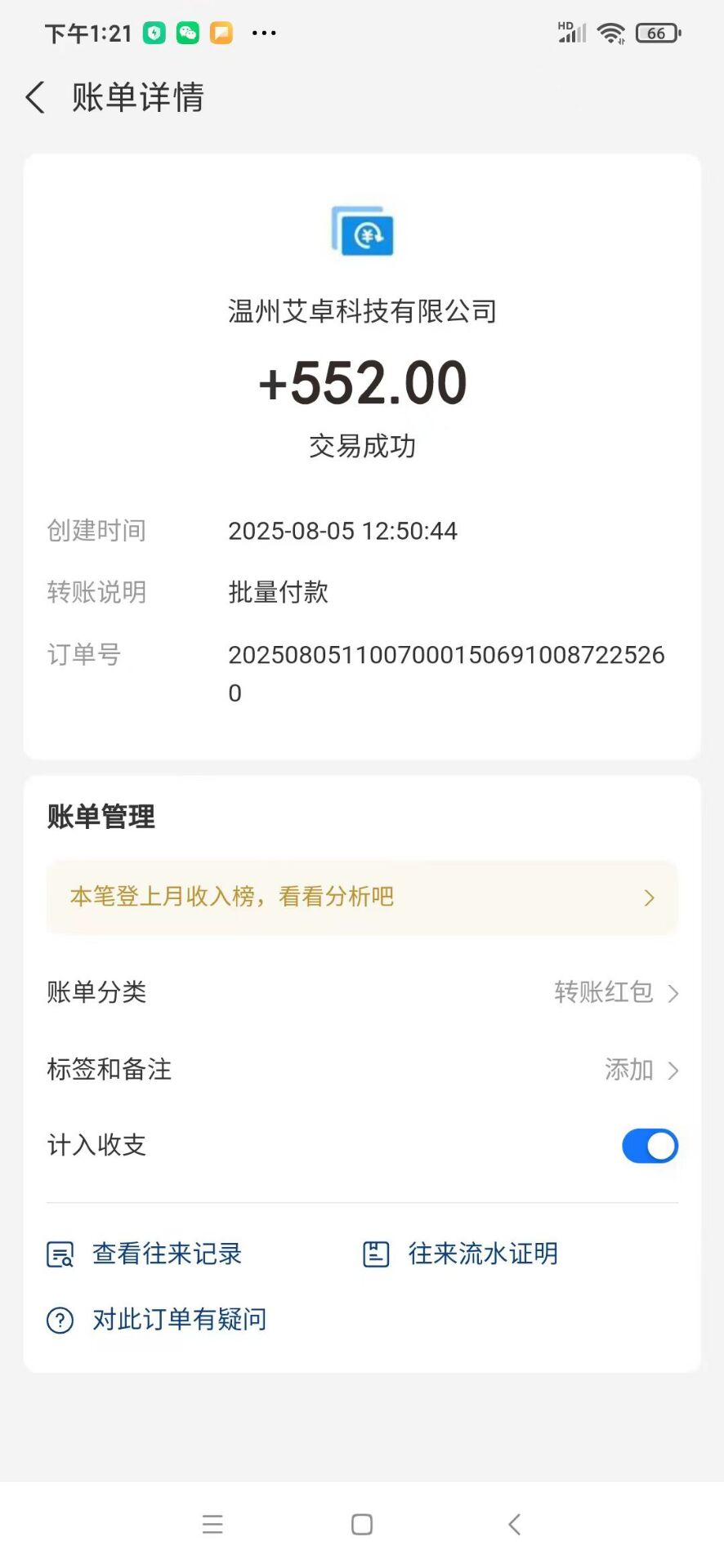The width and height of the screenshot is (724, 1568).
Task: Open the system recent apps menu
Action: coord(212,1524)
